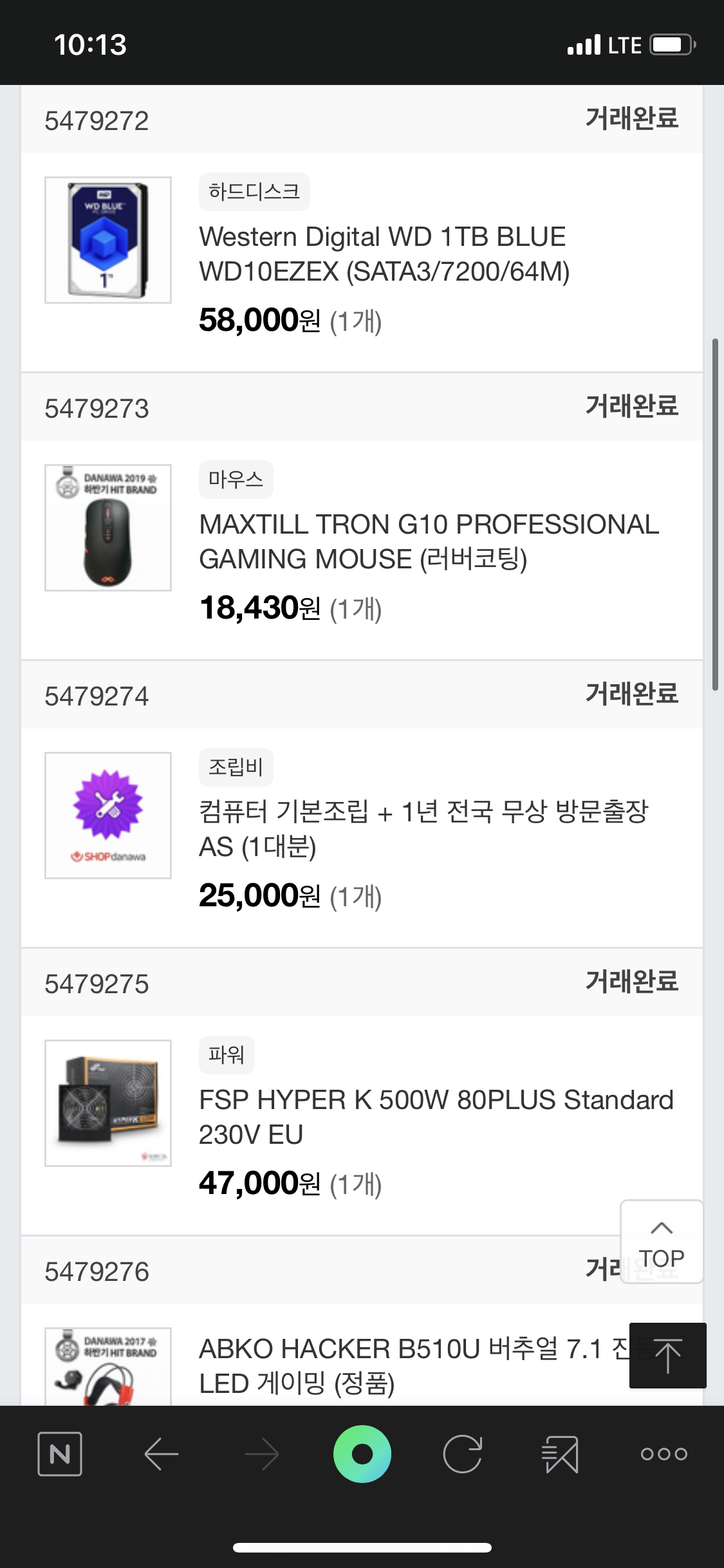This screenshot has width=724, height=1568.
Task: Tap the MAXTILL mouse product image
Action: (108, 528)
